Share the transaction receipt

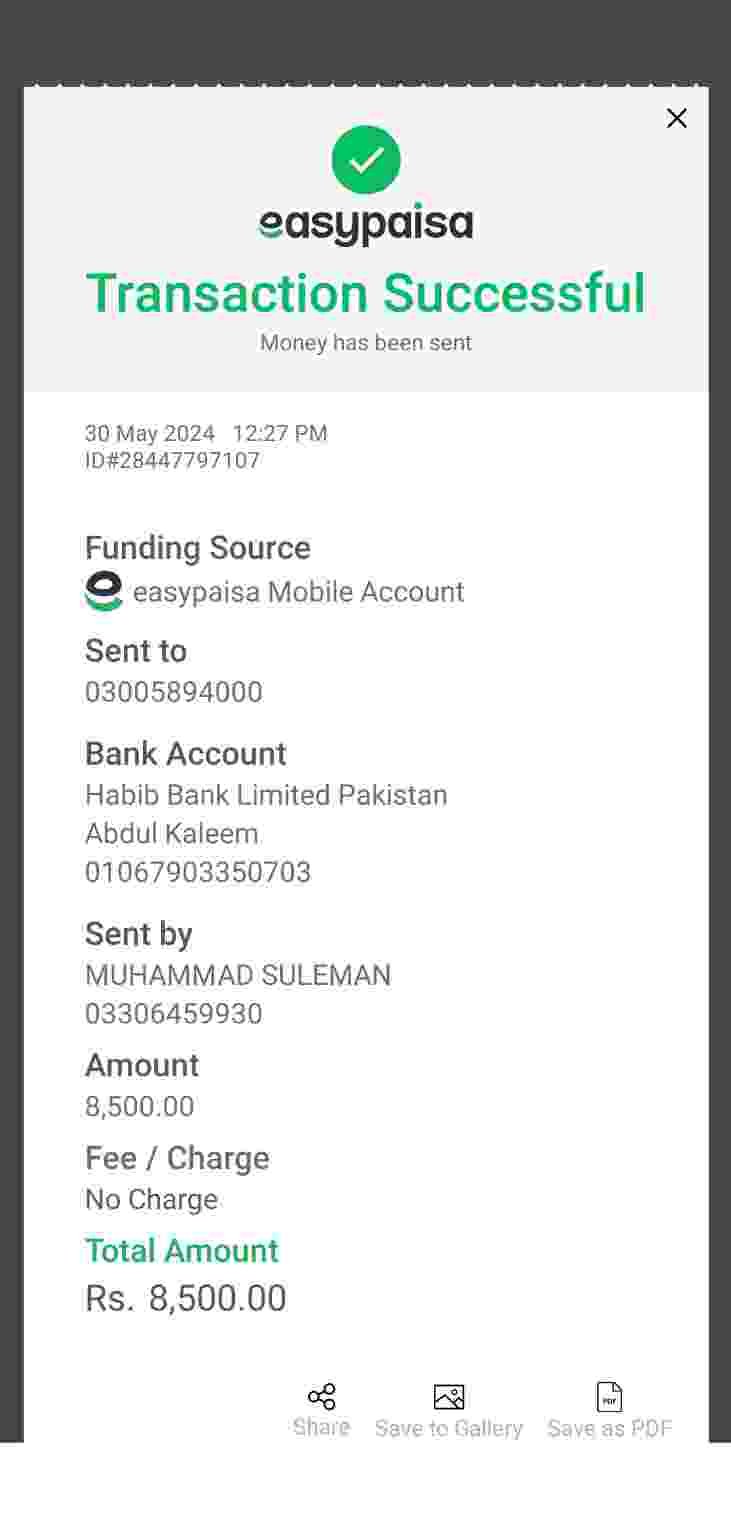pyautogui.click(x=321, y=1409)
